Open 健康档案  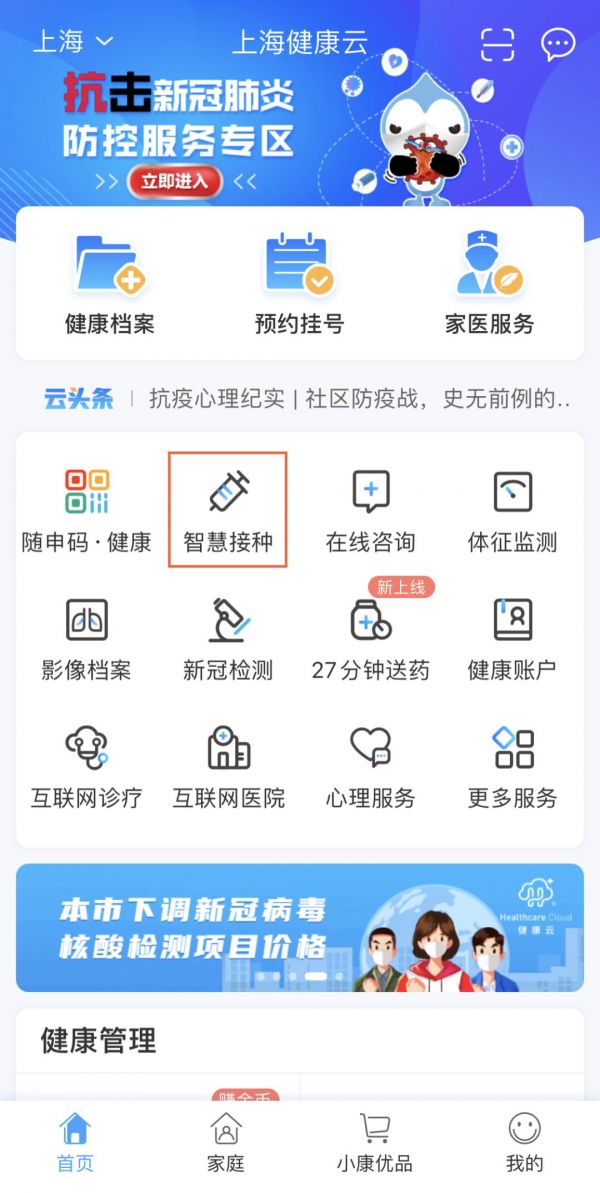[110, 283]
